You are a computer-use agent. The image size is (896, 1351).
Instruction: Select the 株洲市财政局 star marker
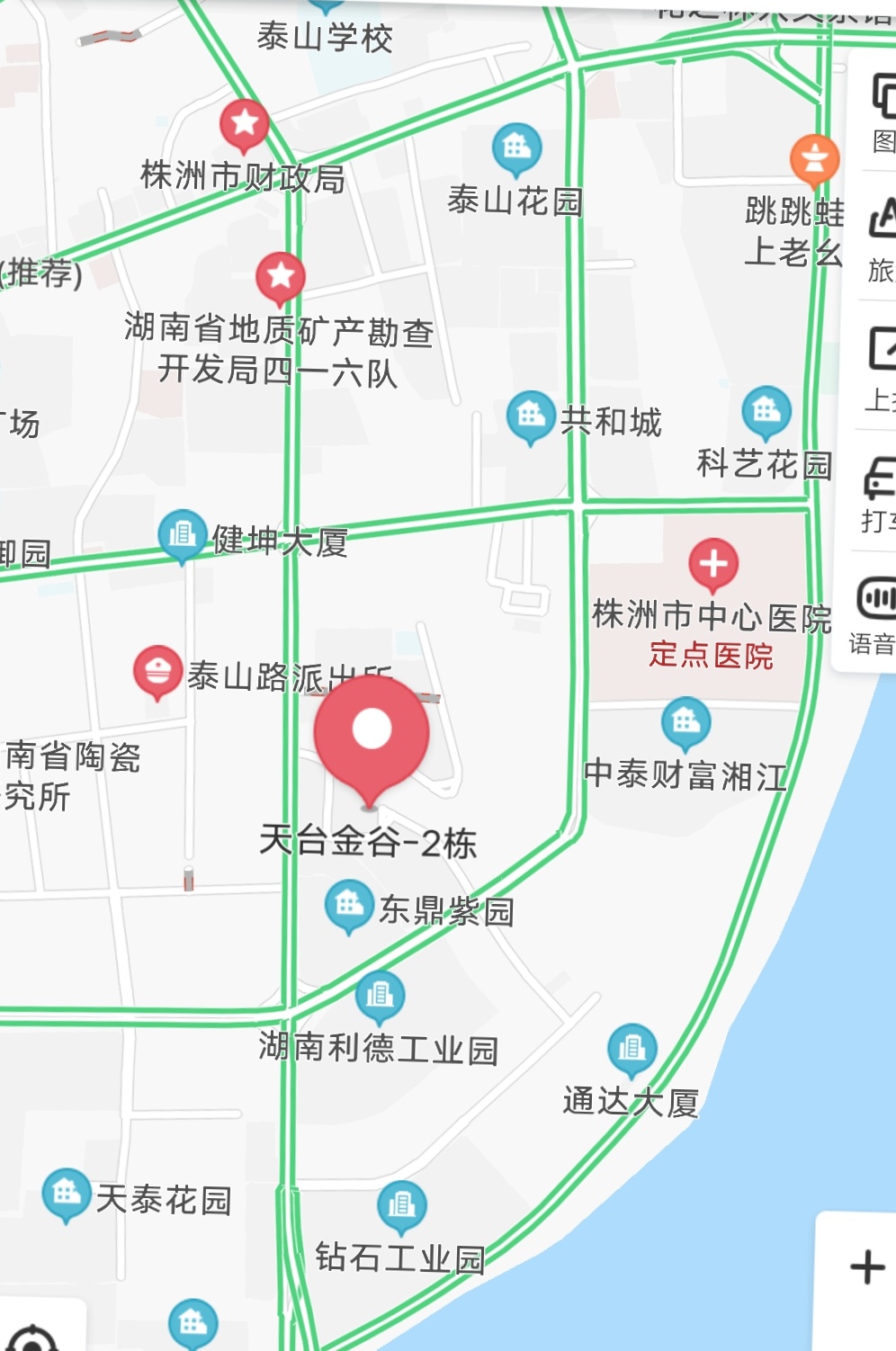click(245, 123)
